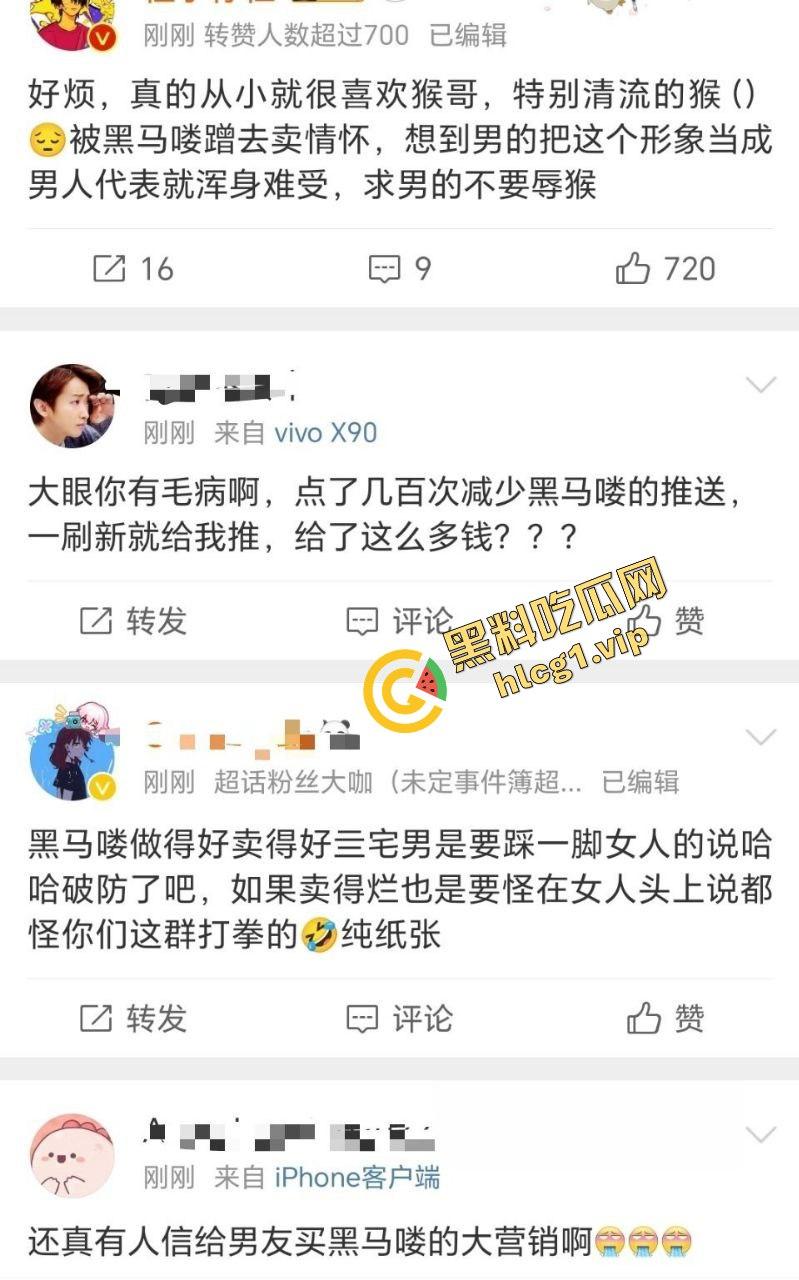Viewport: 799px width, 1280px height.
Task: Repost the 纯纸张 post
Action: [132, 1019]
